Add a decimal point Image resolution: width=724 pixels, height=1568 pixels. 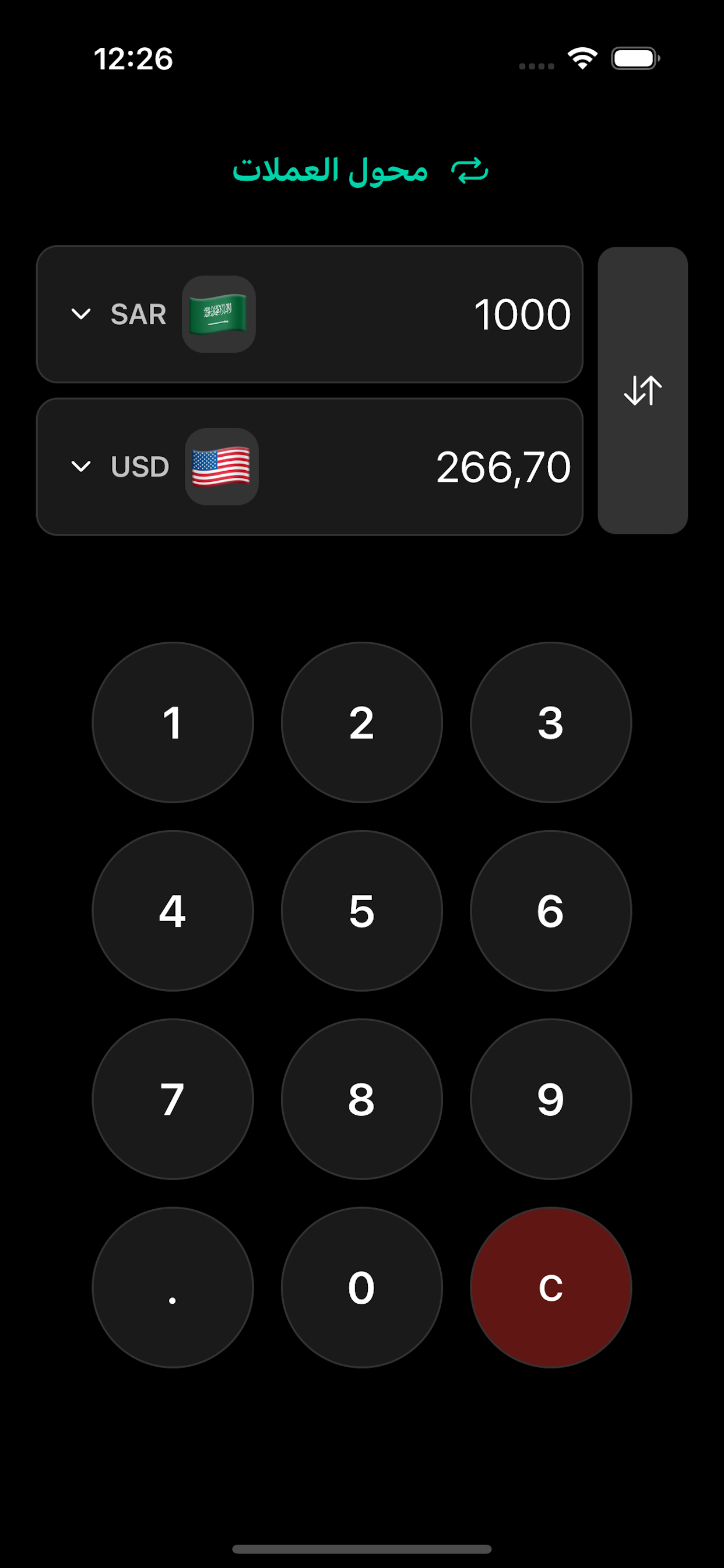(173, 1287)
